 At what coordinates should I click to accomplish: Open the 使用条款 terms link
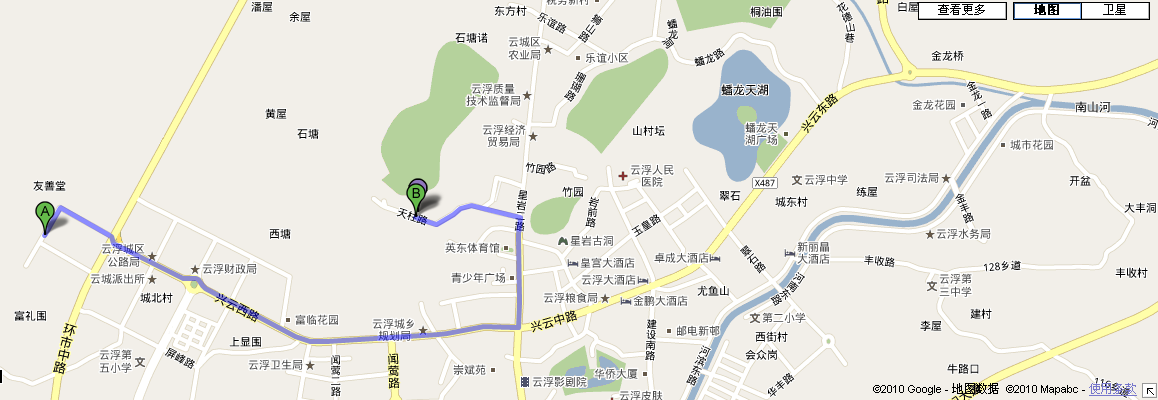1112,389
